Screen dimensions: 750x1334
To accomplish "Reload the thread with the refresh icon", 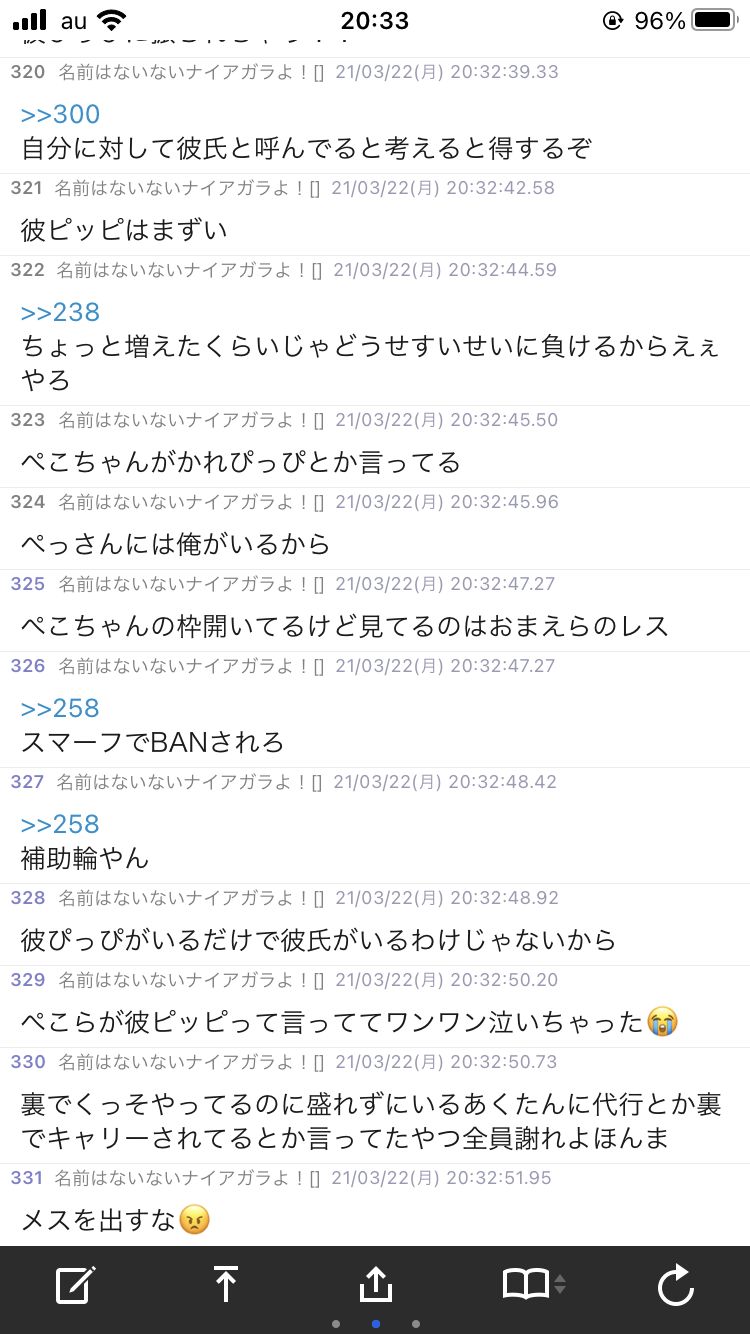I will pyautogui.click(x=676, y=1285).
